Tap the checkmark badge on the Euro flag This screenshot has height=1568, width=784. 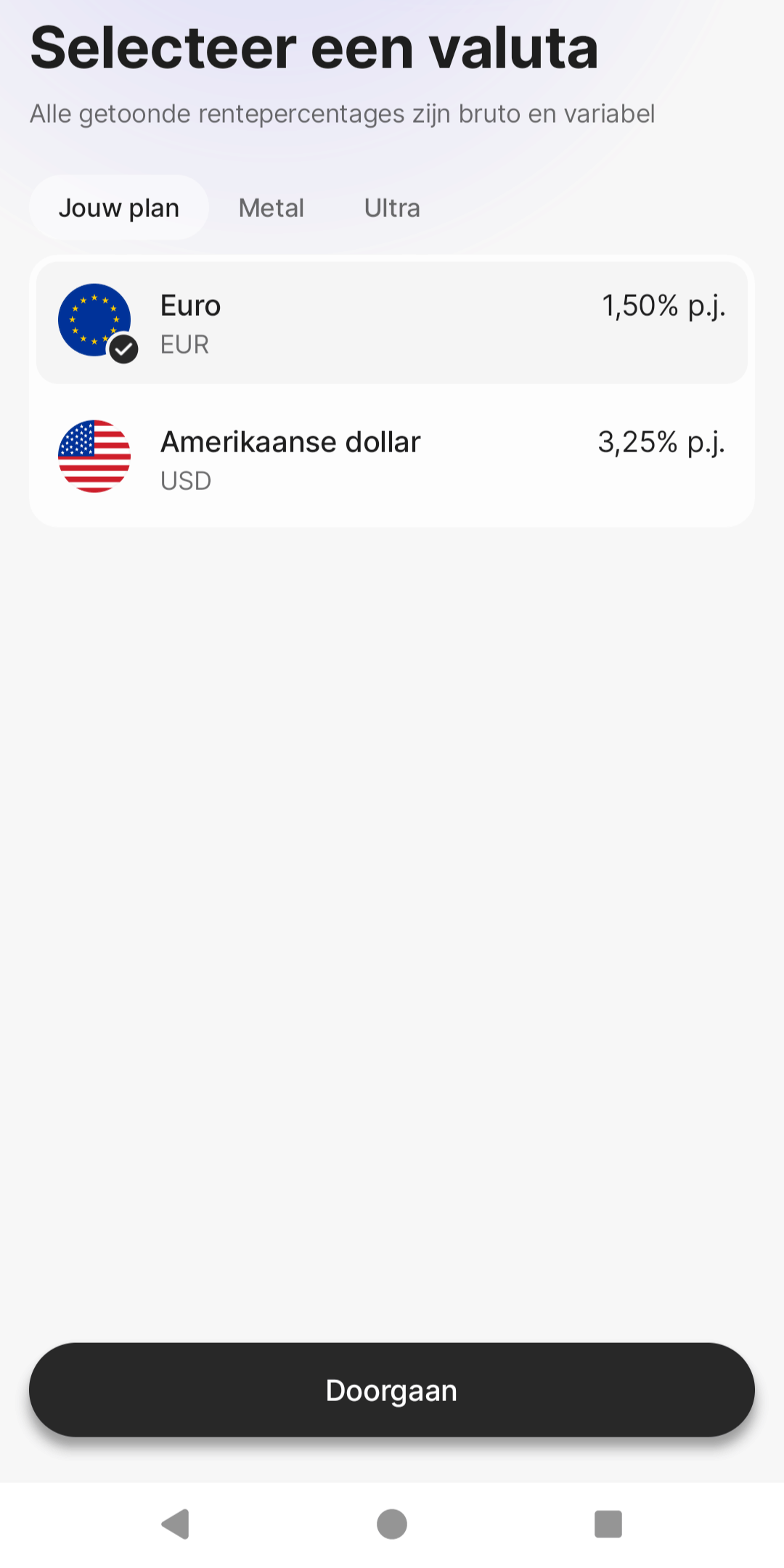pyautogui.click(x=123, y=348)
